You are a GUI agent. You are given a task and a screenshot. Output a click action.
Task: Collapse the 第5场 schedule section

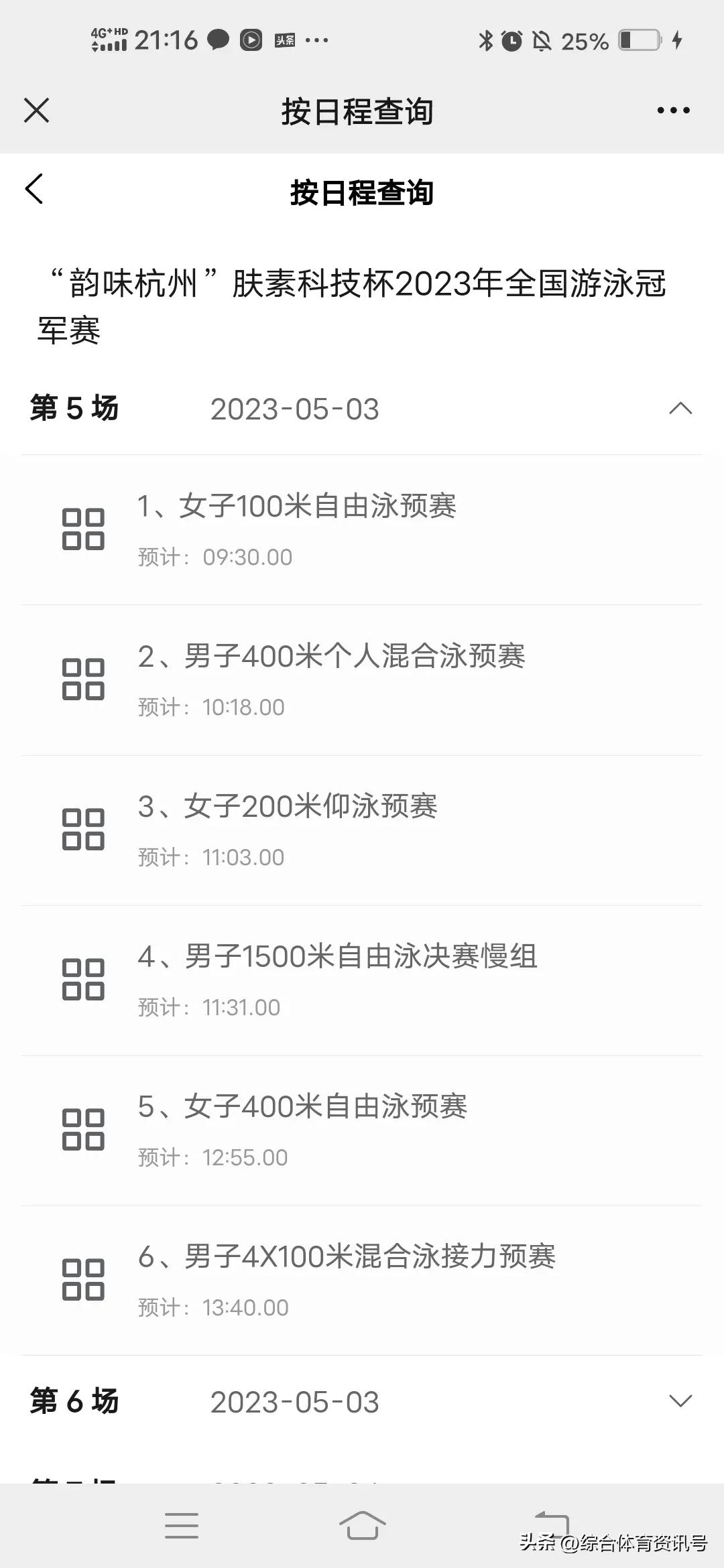pos(680,409)
